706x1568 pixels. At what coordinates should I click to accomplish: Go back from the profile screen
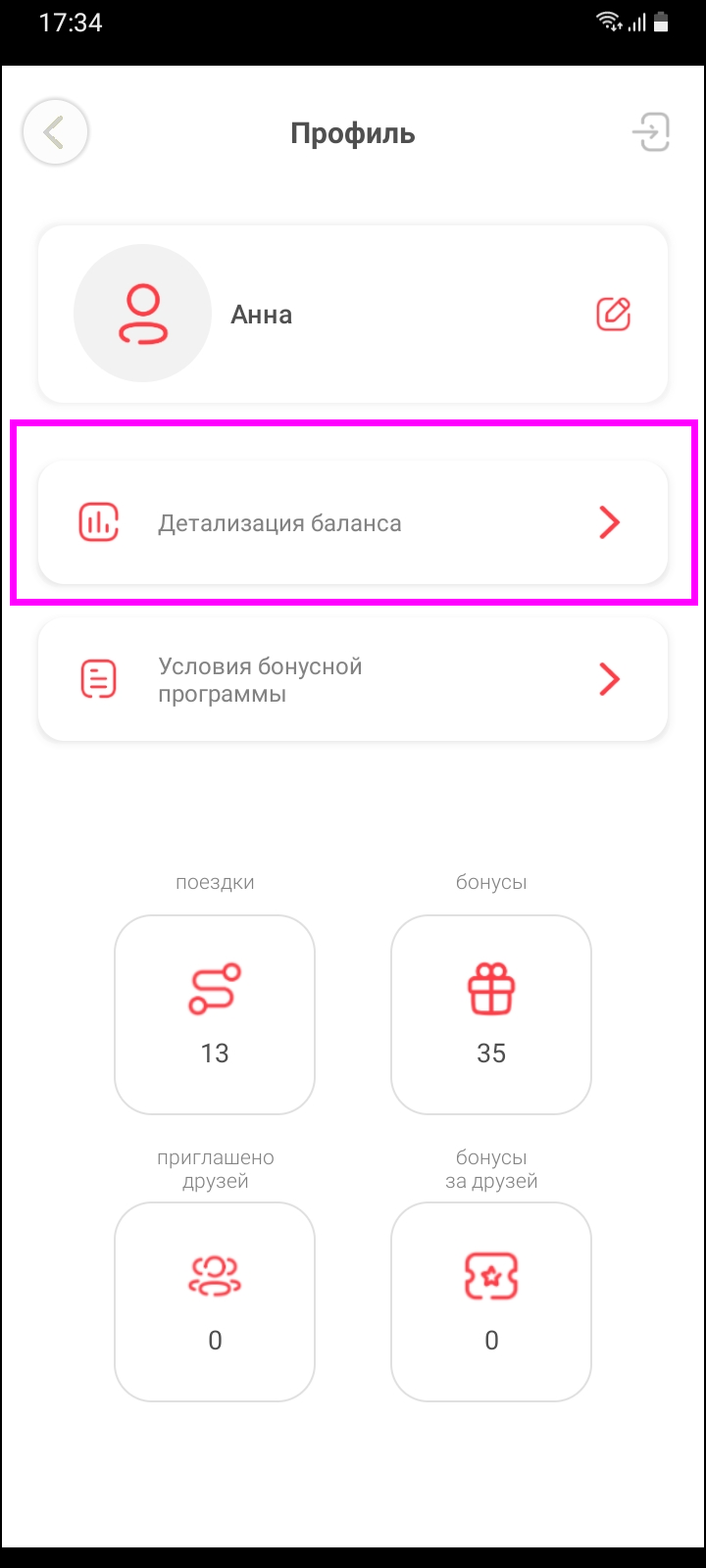[56, 132]
